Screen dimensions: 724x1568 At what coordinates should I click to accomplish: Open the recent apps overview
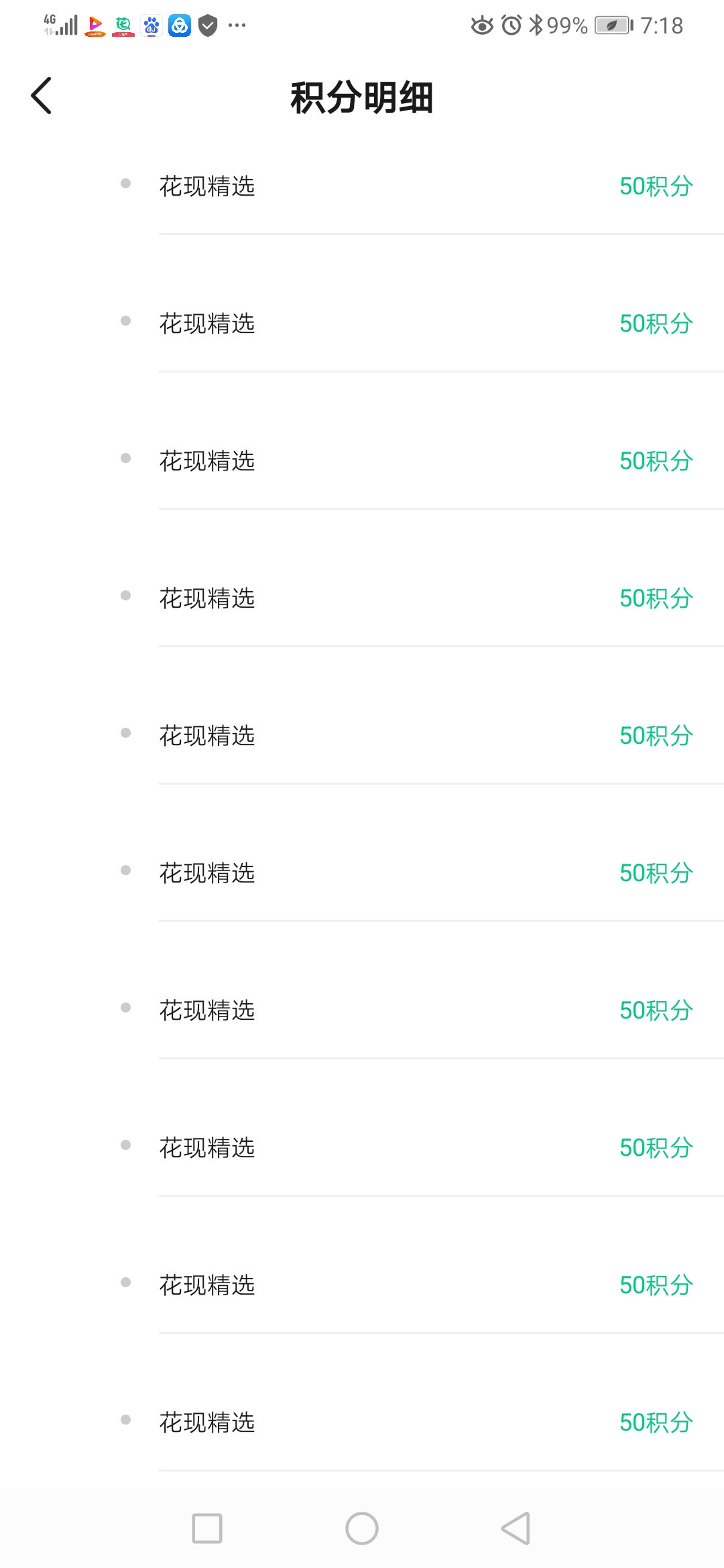(207, 1528)
